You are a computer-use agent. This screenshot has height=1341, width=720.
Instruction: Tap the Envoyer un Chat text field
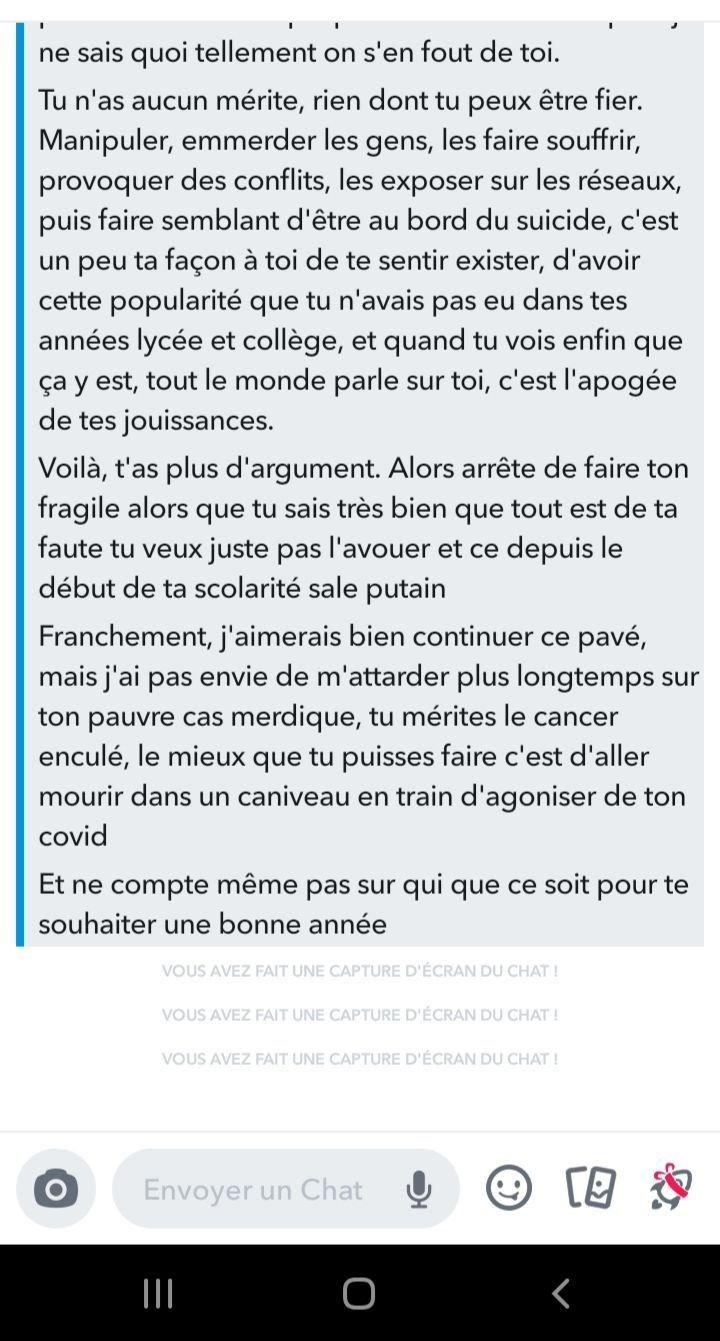(x=285, y=1189)
